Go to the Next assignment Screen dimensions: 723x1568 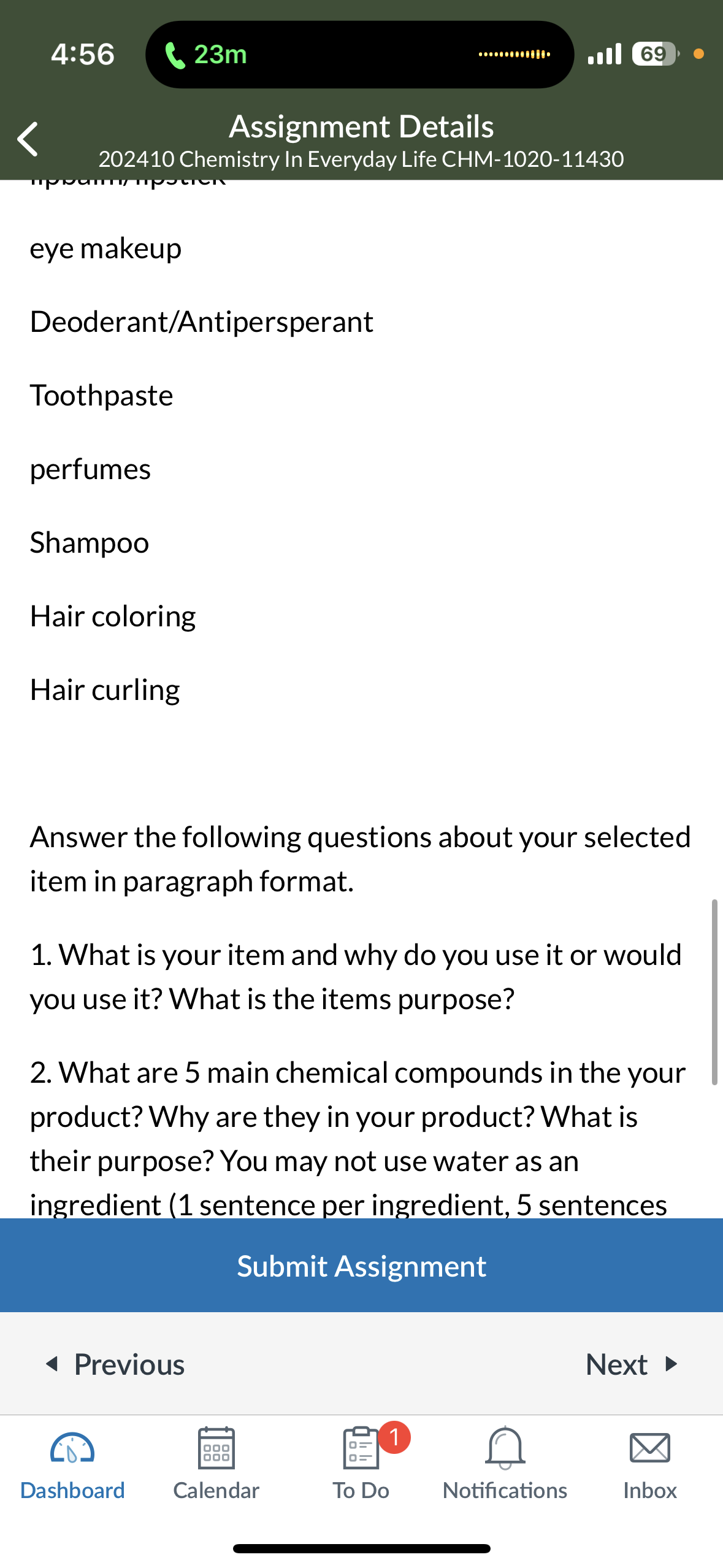point(632,1364)
